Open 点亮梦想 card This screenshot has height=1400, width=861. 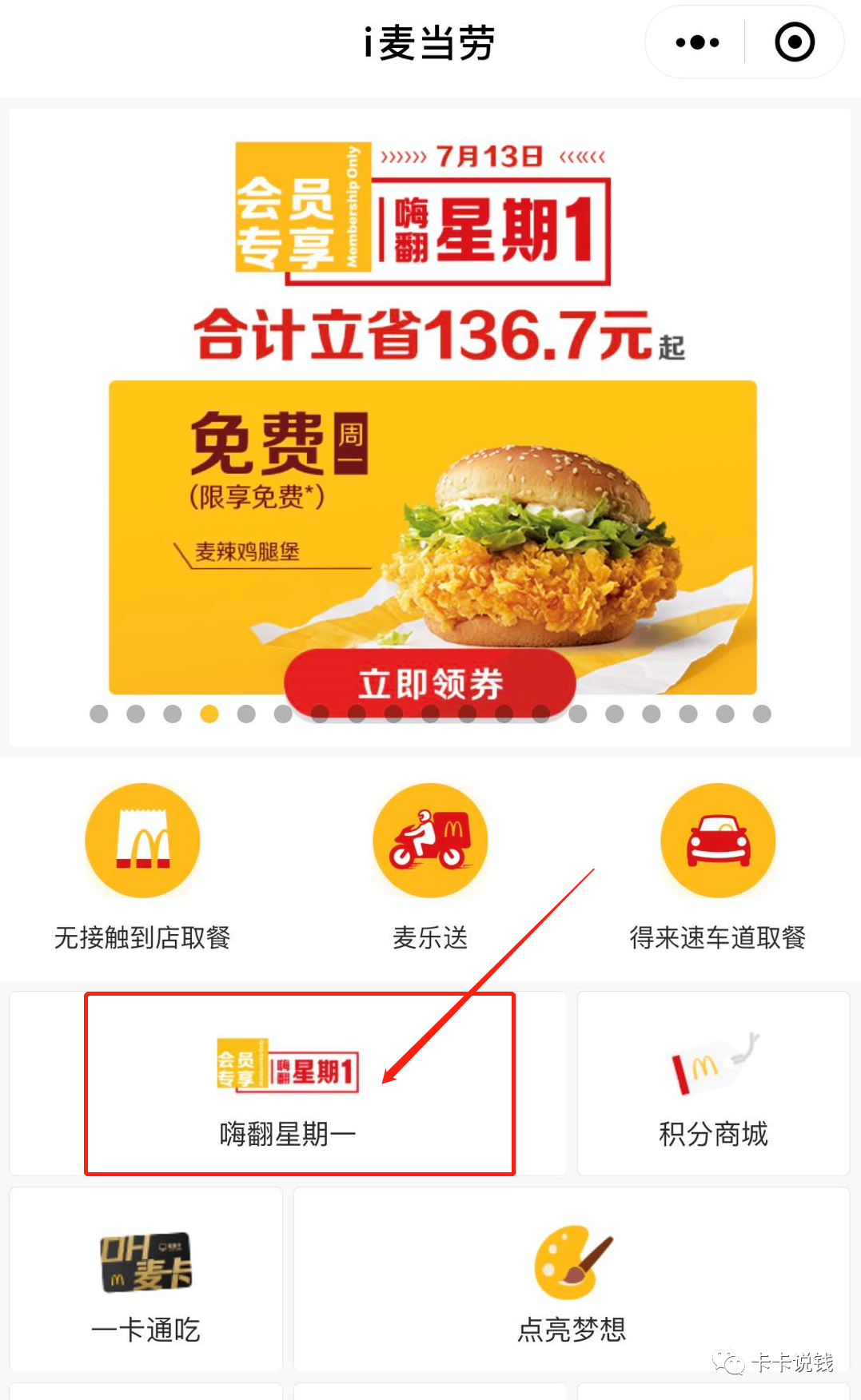(x=572, y=1279)
